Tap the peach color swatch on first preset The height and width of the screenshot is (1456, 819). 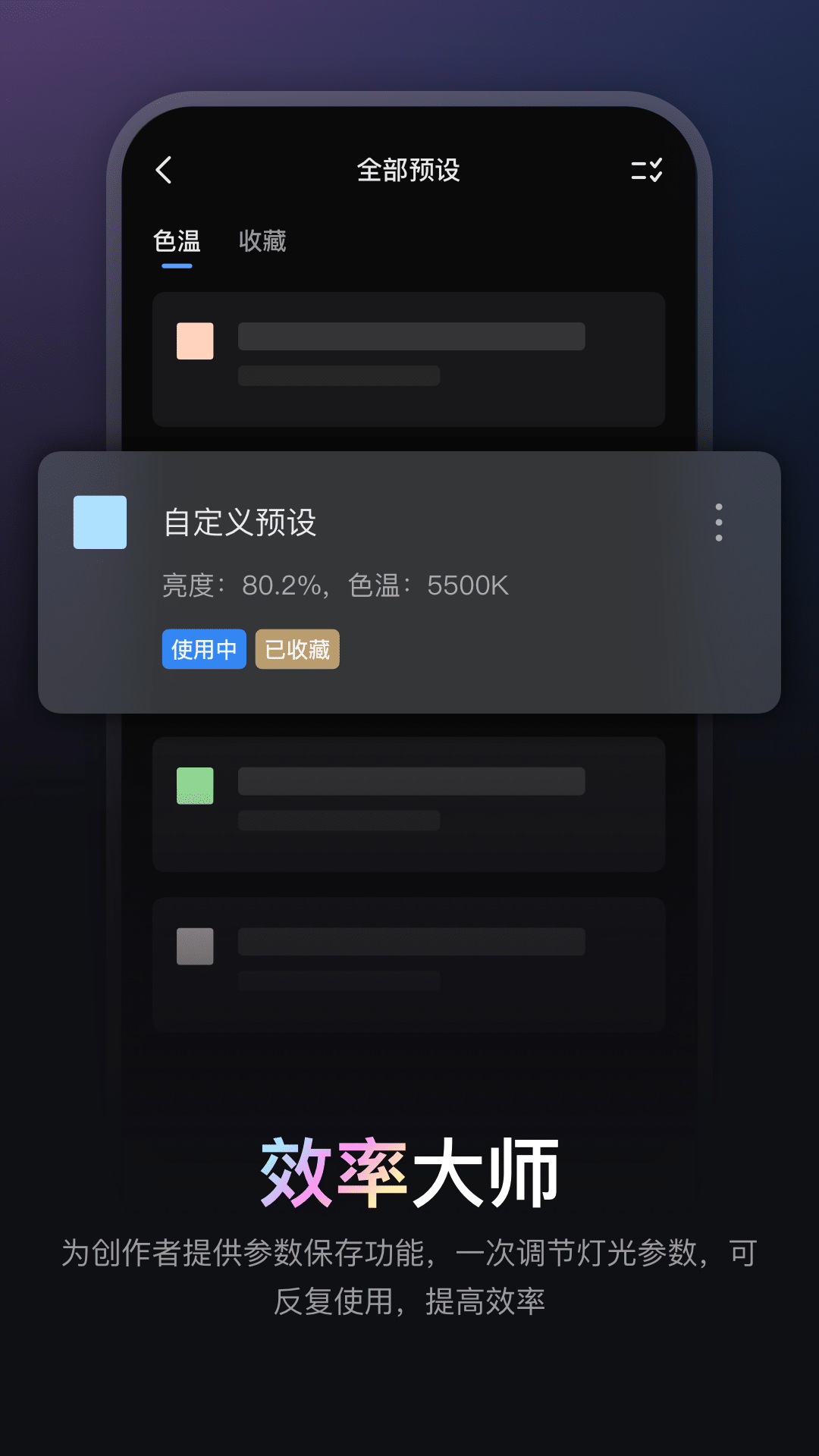(x=195, y=340)
